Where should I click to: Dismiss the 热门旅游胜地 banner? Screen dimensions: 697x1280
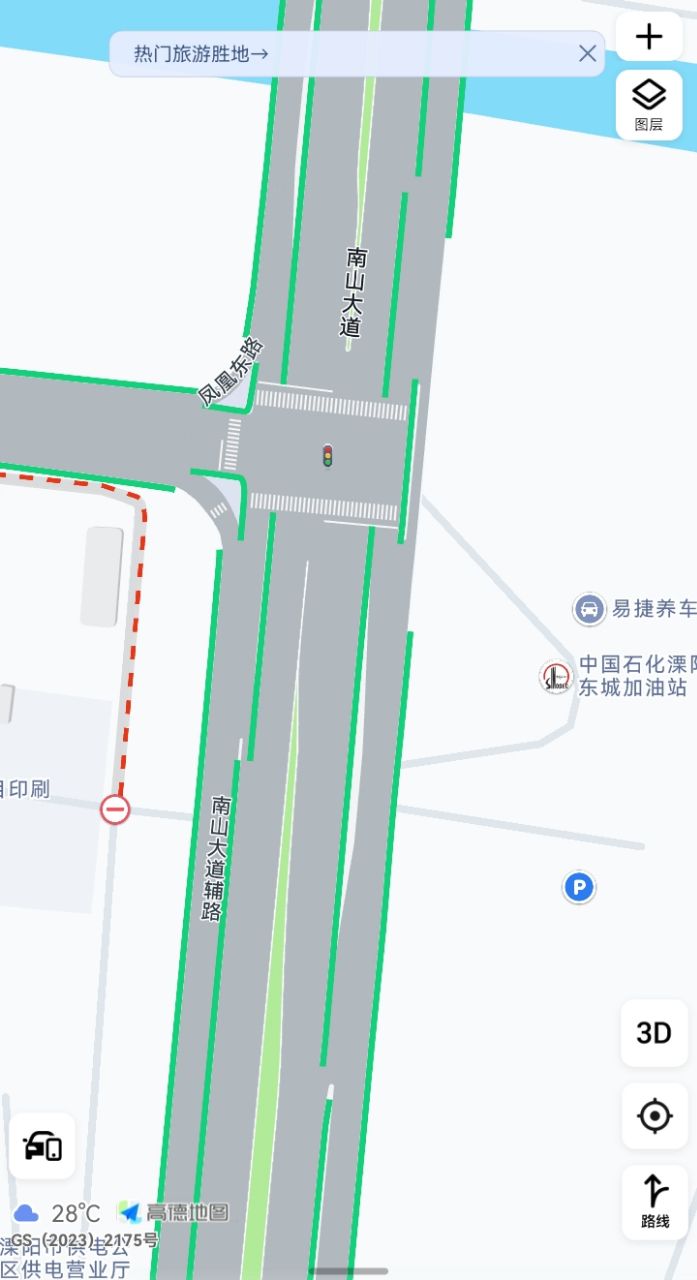587,54
